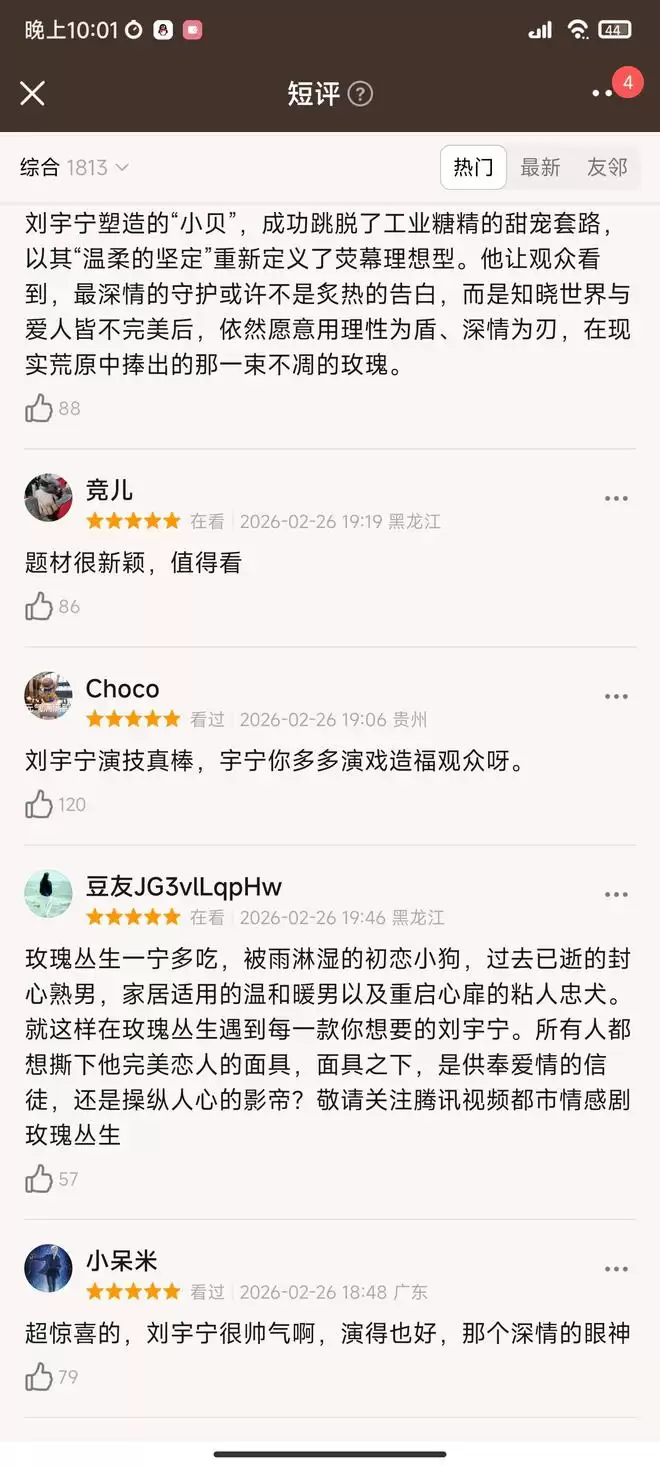Screen dimensions: 660x1467
Task: Open more options on 小呆米's review
Action: (x=616, y=1269)
